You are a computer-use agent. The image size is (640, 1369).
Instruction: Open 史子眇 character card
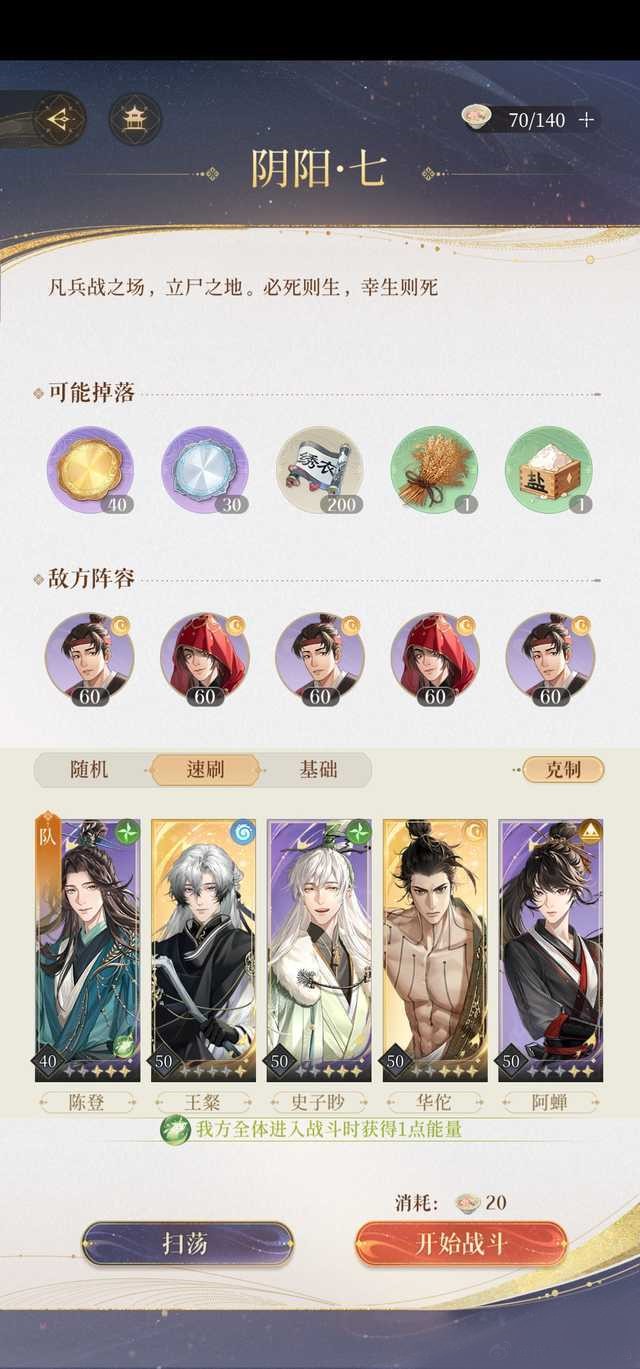pyautogui.click(x=320, y=950)
